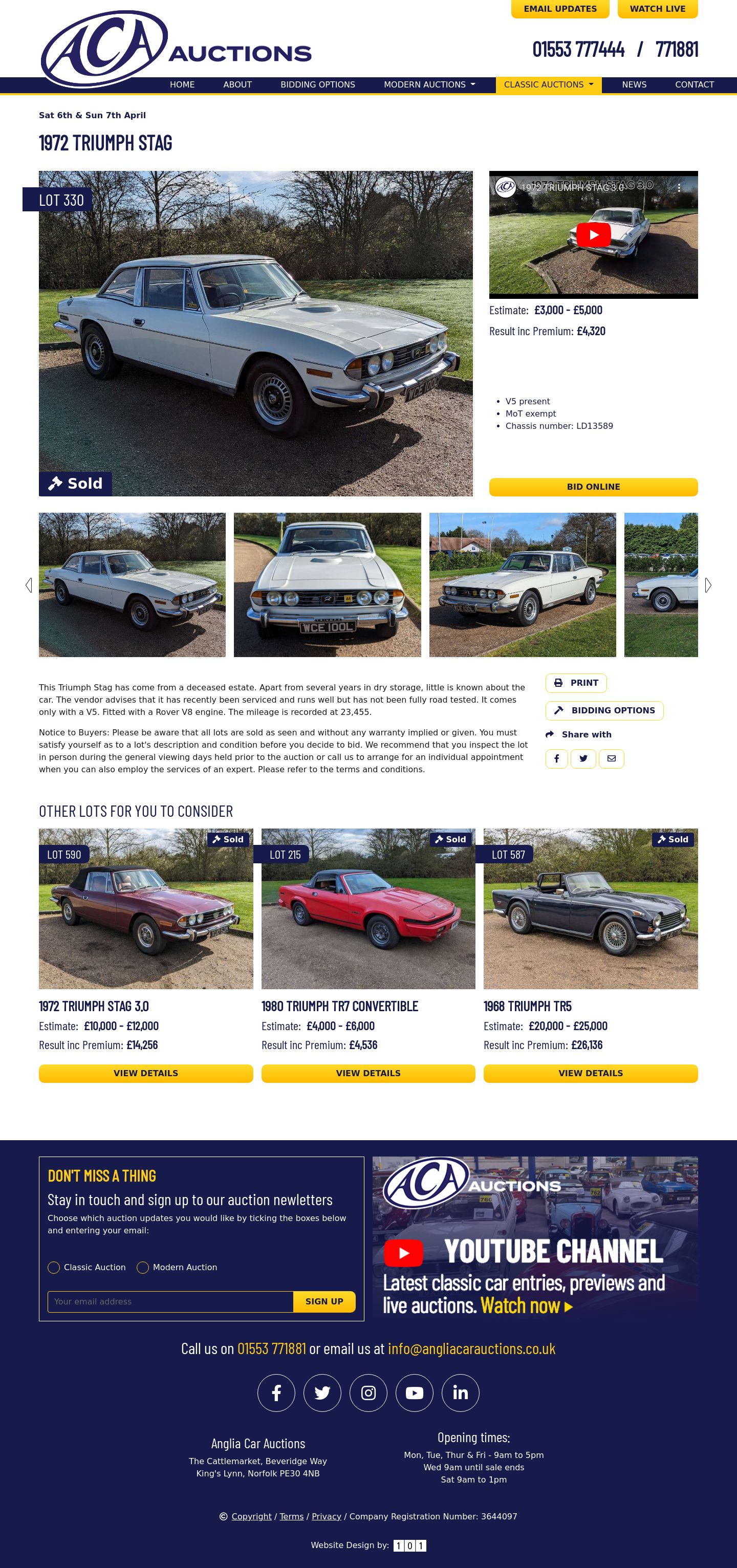View details for the 1968 Triumph TR5

pyautogui.click(x=590, y=1073)
